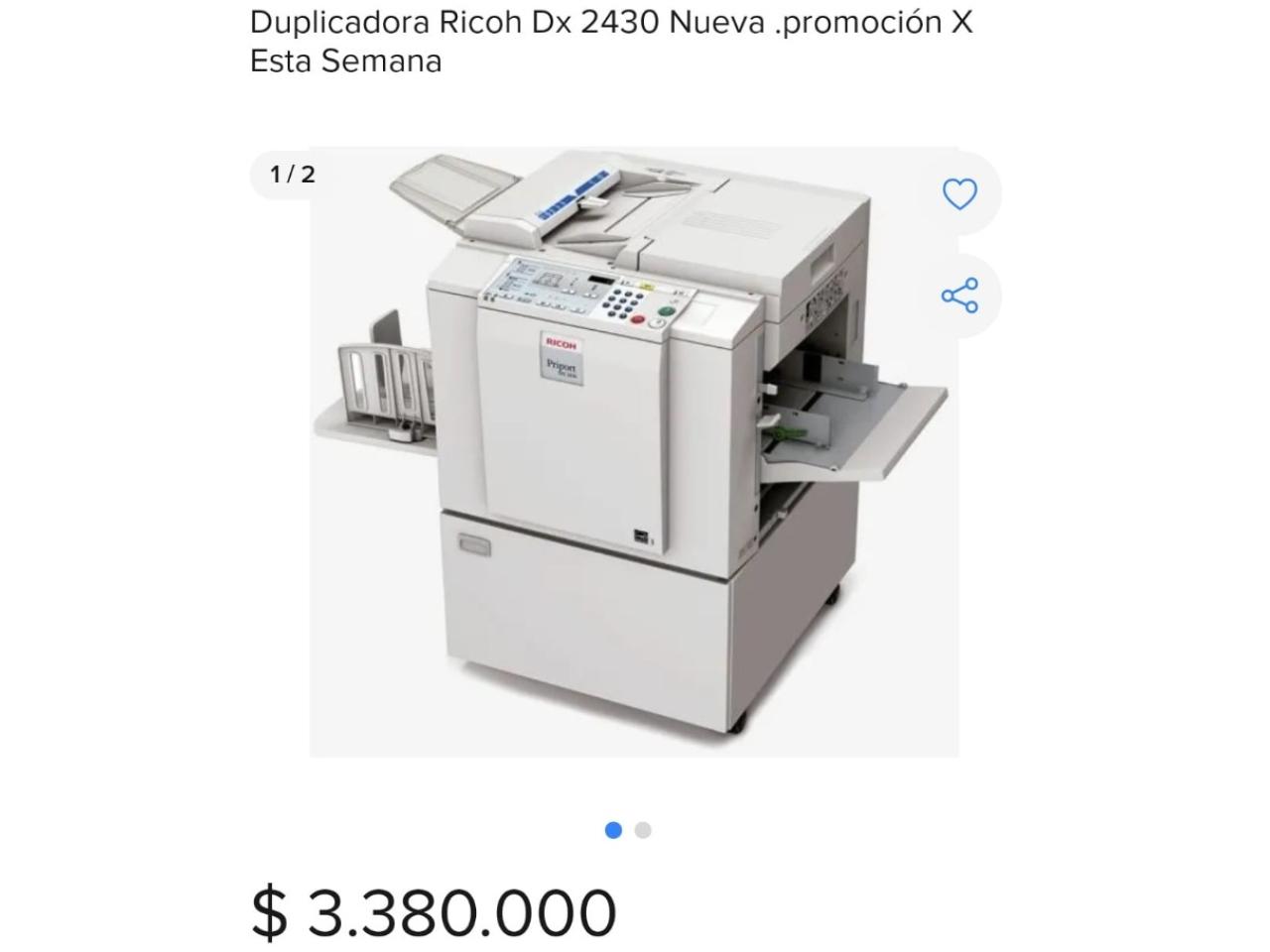
Task: Open the Ricoh duplicator product photo
Action: [633, 452]
